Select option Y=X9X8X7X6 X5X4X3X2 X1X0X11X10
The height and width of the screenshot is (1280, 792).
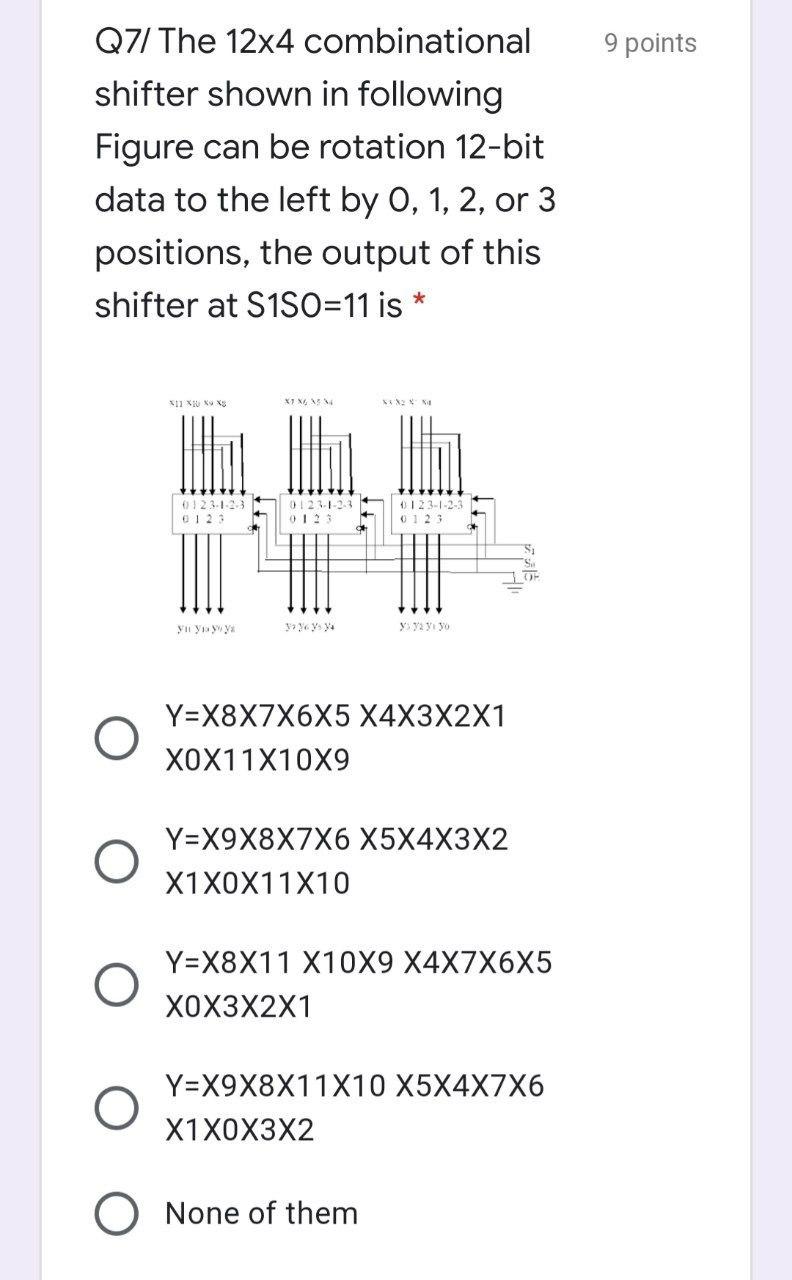click(x=117, y=860)
